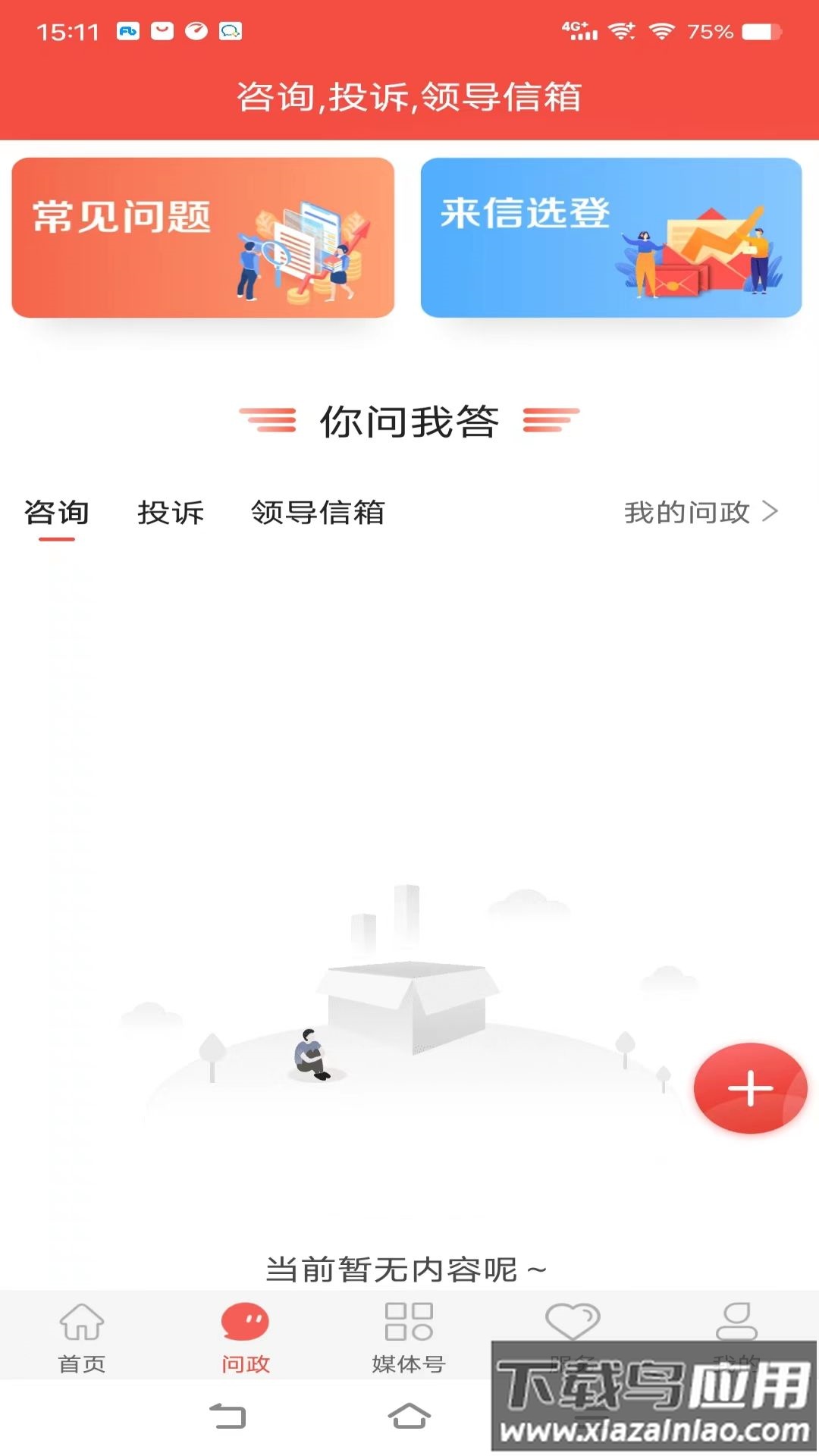Screen dimensions: 819x1456
Task: View 我的问政 history
Action: 685,512
